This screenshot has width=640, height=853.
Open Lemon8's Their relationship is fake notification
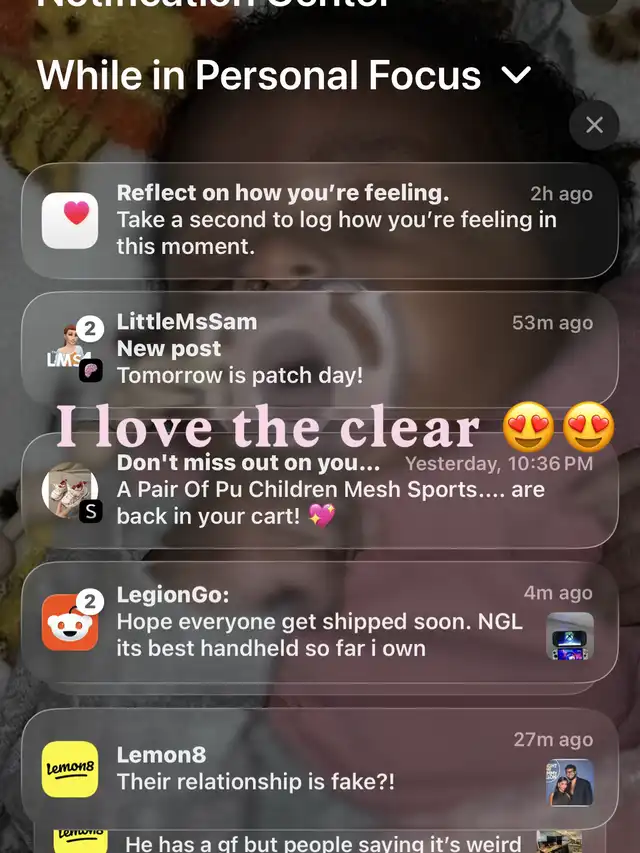(320, 768)
